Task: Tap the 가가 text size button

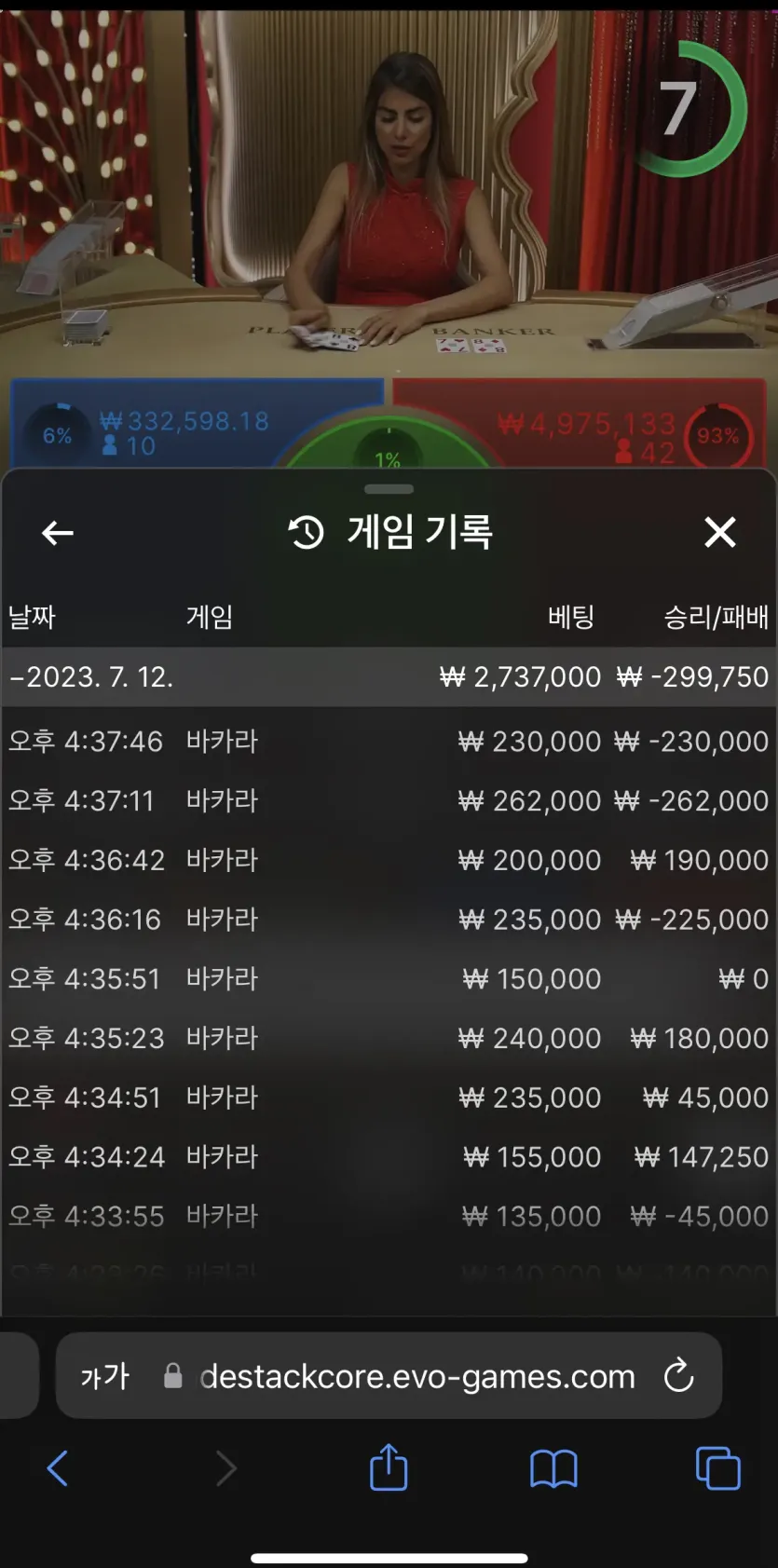Action: [x=104, y=1376]
